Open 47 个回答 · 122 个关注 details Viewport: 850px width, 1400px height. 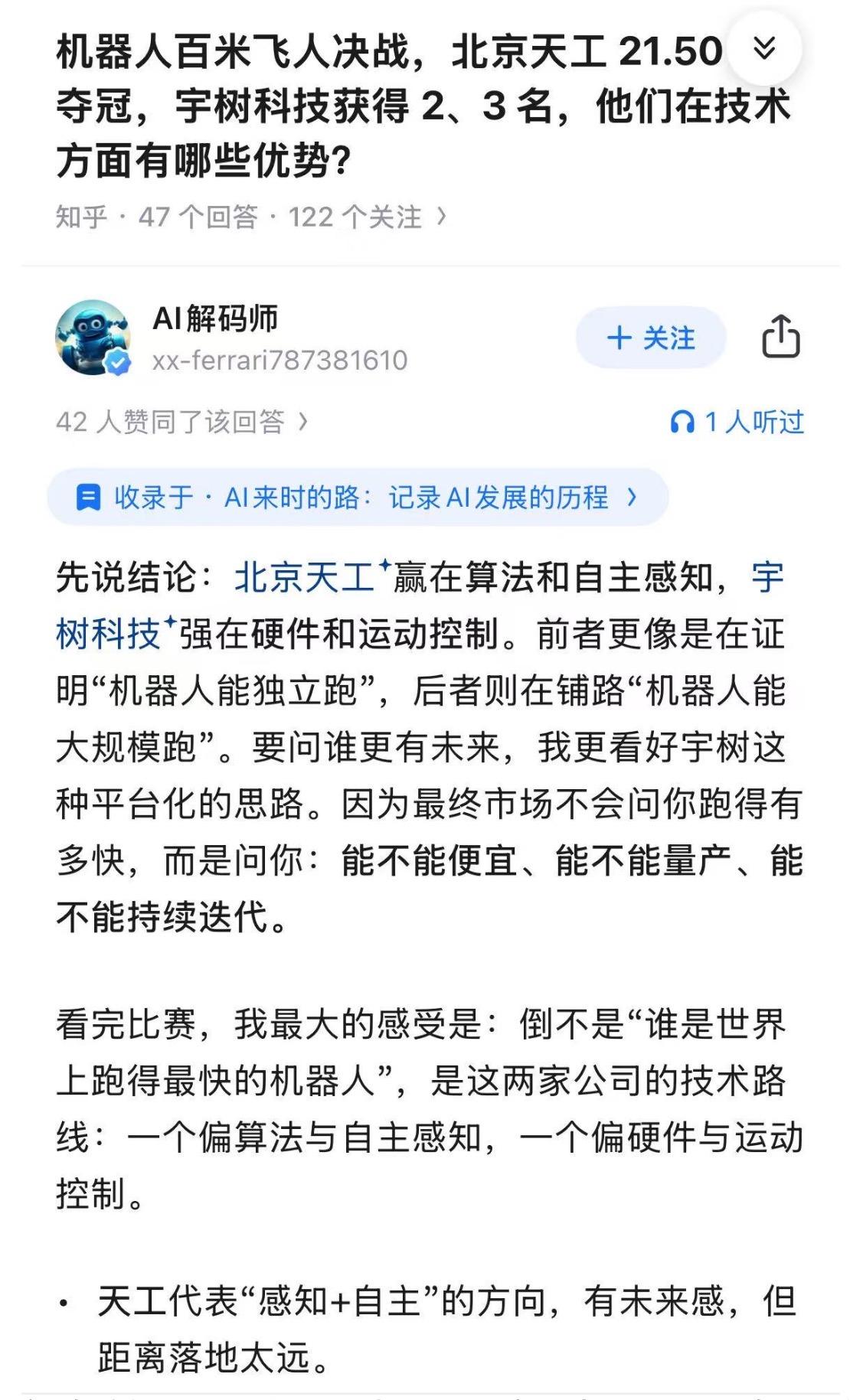tap(250, 217)
